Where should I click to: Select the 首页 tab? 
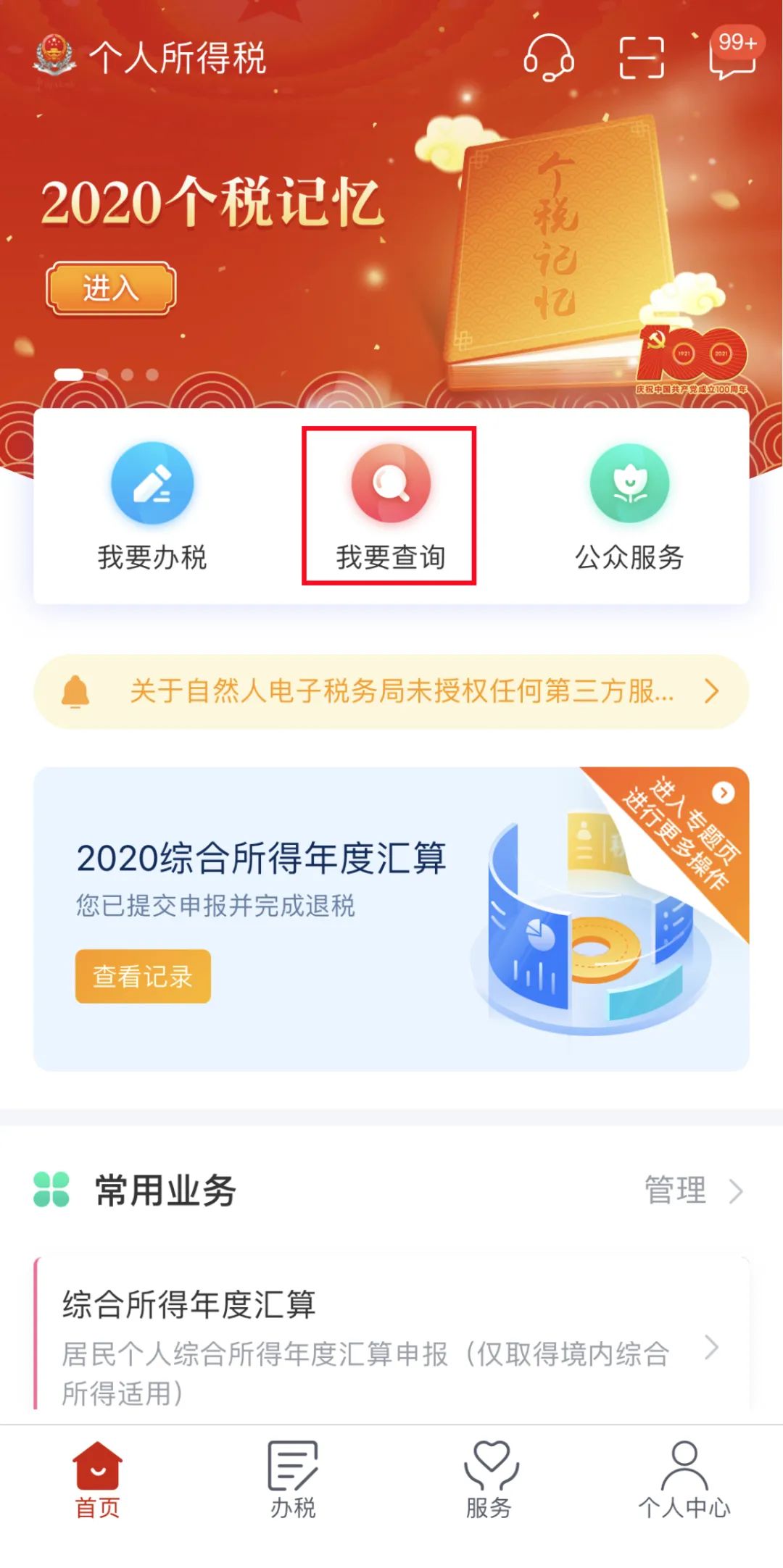point(97,1479)
